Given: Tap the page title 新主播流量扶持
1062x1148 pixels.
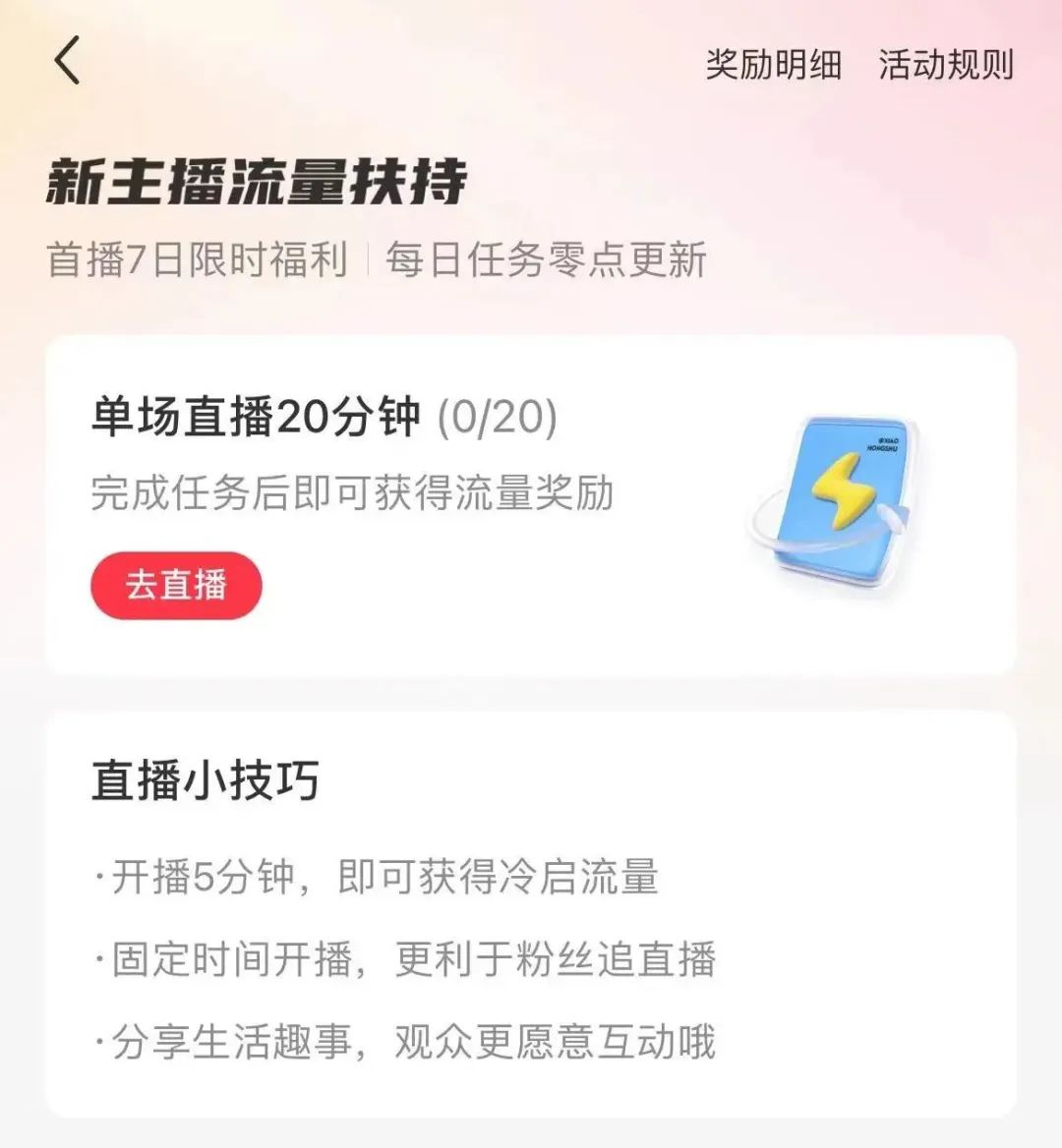Looking at the screenshot, I should pyautogui.click(x=259, y=182).
